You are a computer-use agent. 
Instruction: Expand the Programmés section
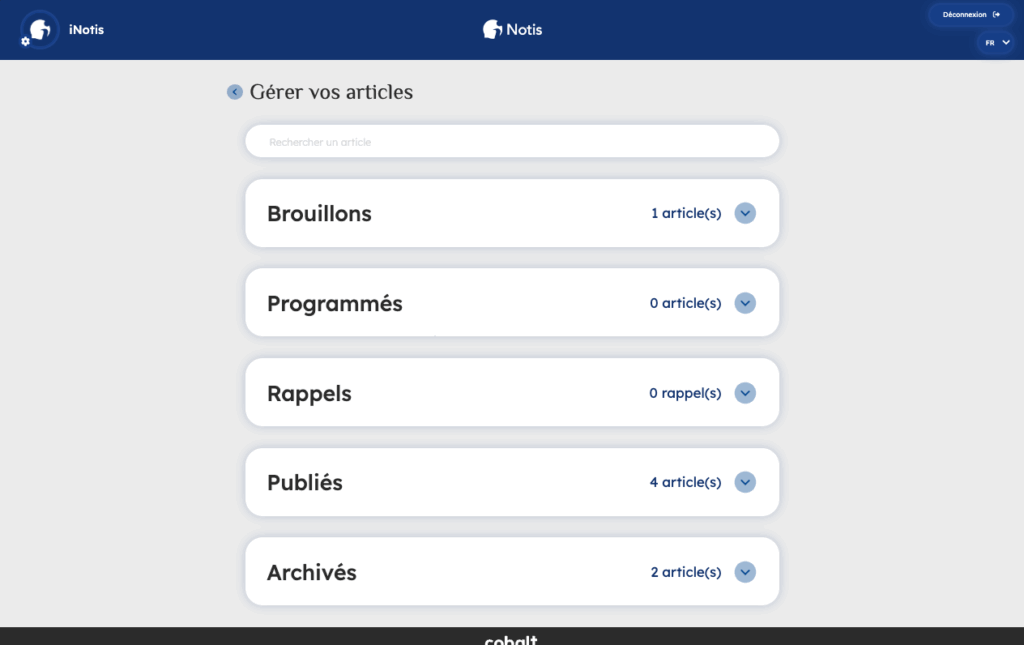pyautogui.click(x=745, y=303)
